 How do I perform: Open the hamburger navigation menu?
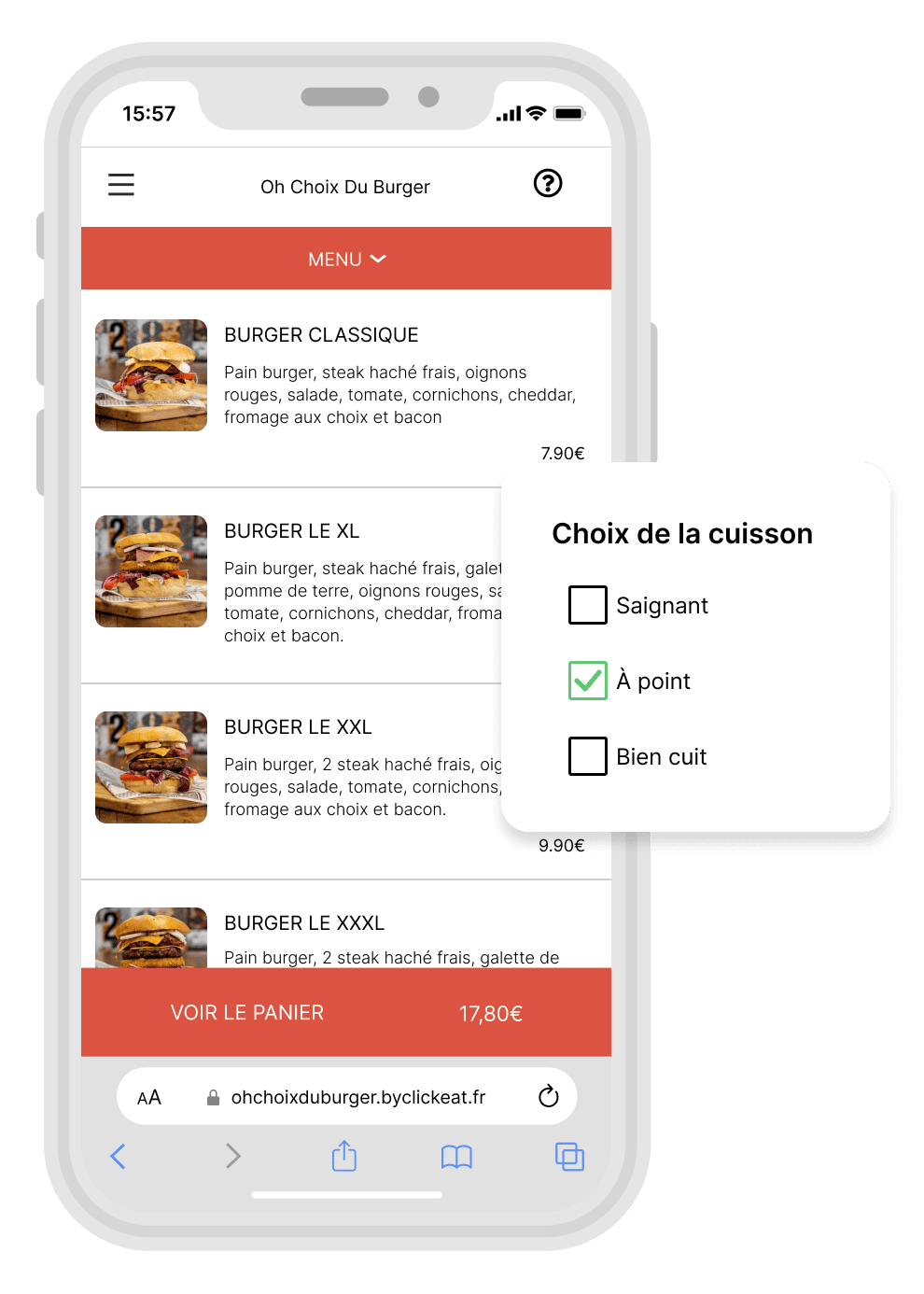tap(121, 184)
